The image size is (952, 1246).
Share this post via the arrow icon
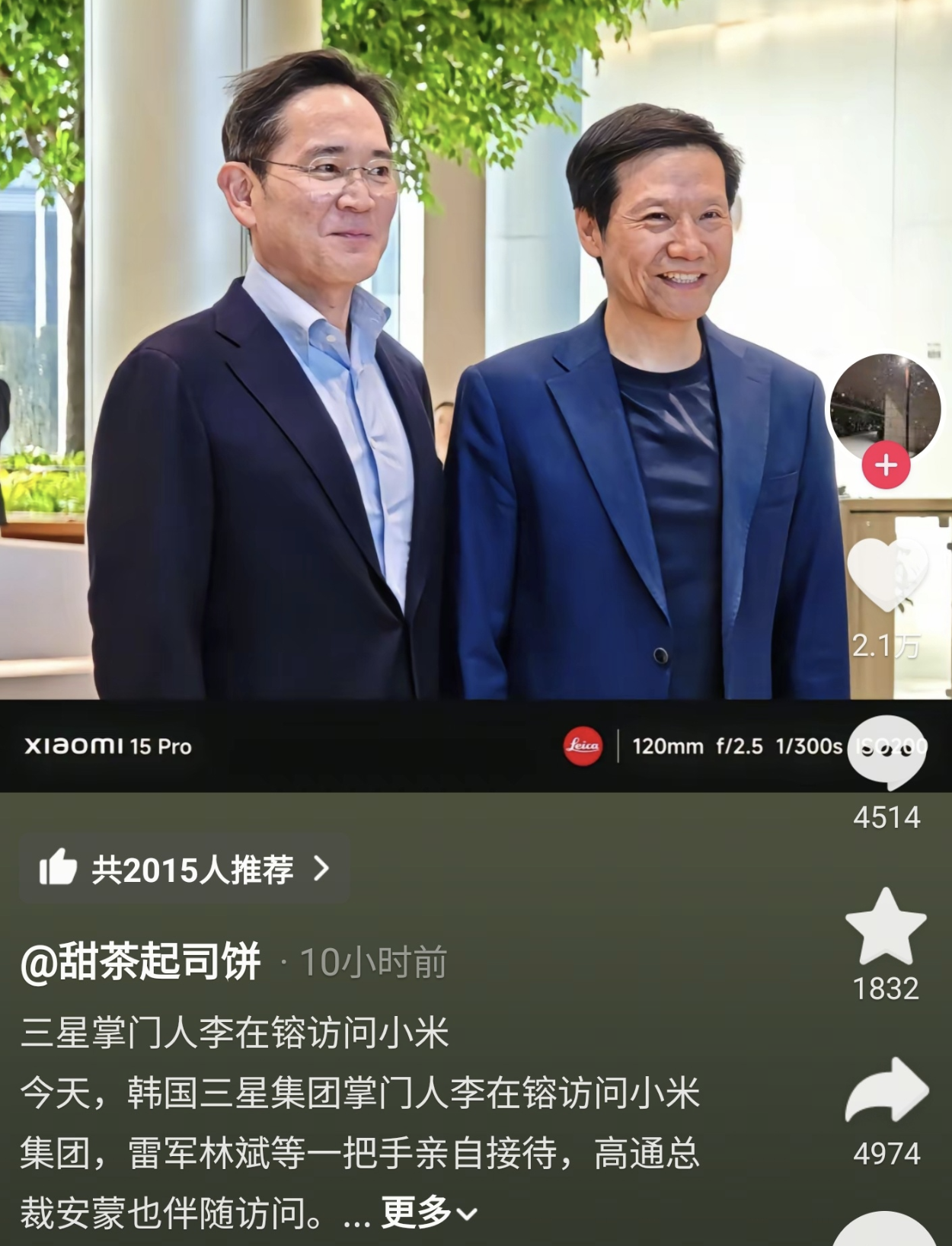pos(887,1091)
